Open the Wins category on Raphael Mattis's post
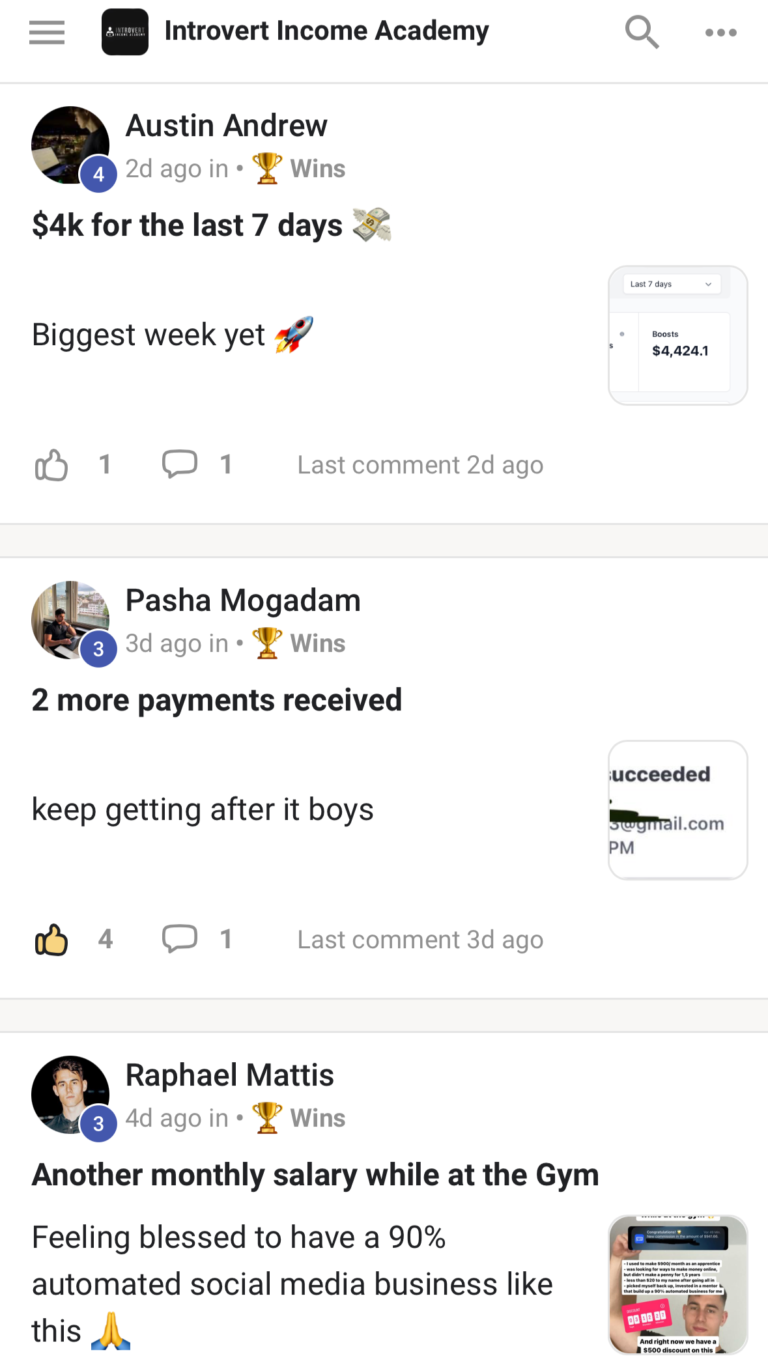Viewport: 768px width, 1365px height. (317, 1118)
